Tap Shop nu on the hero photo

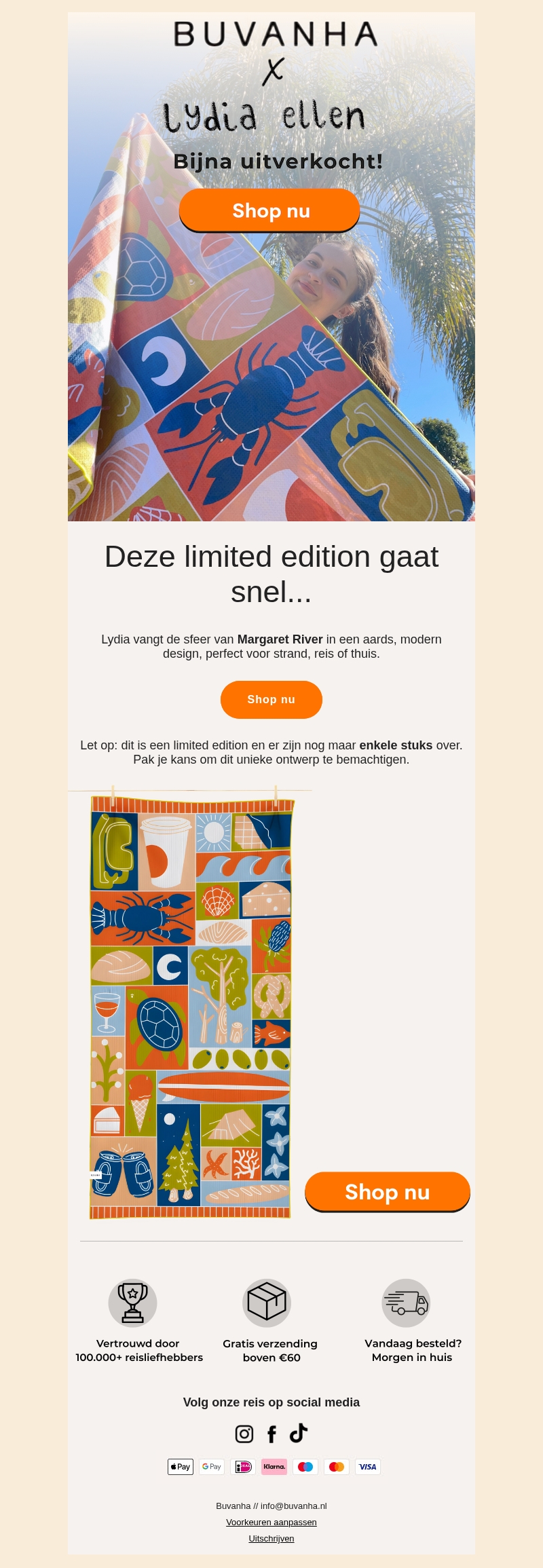pyautogui.click(x=269, y=210)
